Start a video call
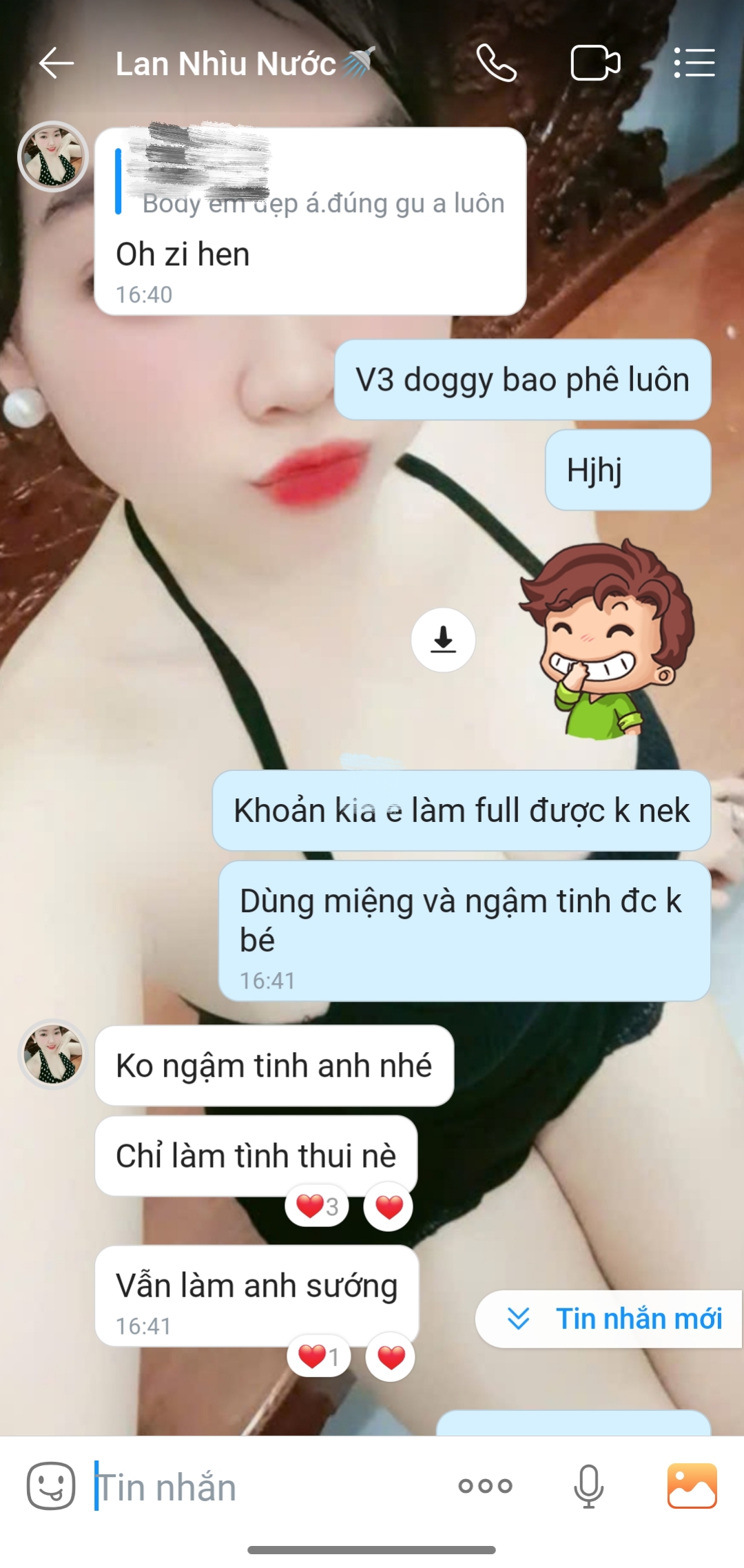744x1568 pixels. (x=595, y=63)
